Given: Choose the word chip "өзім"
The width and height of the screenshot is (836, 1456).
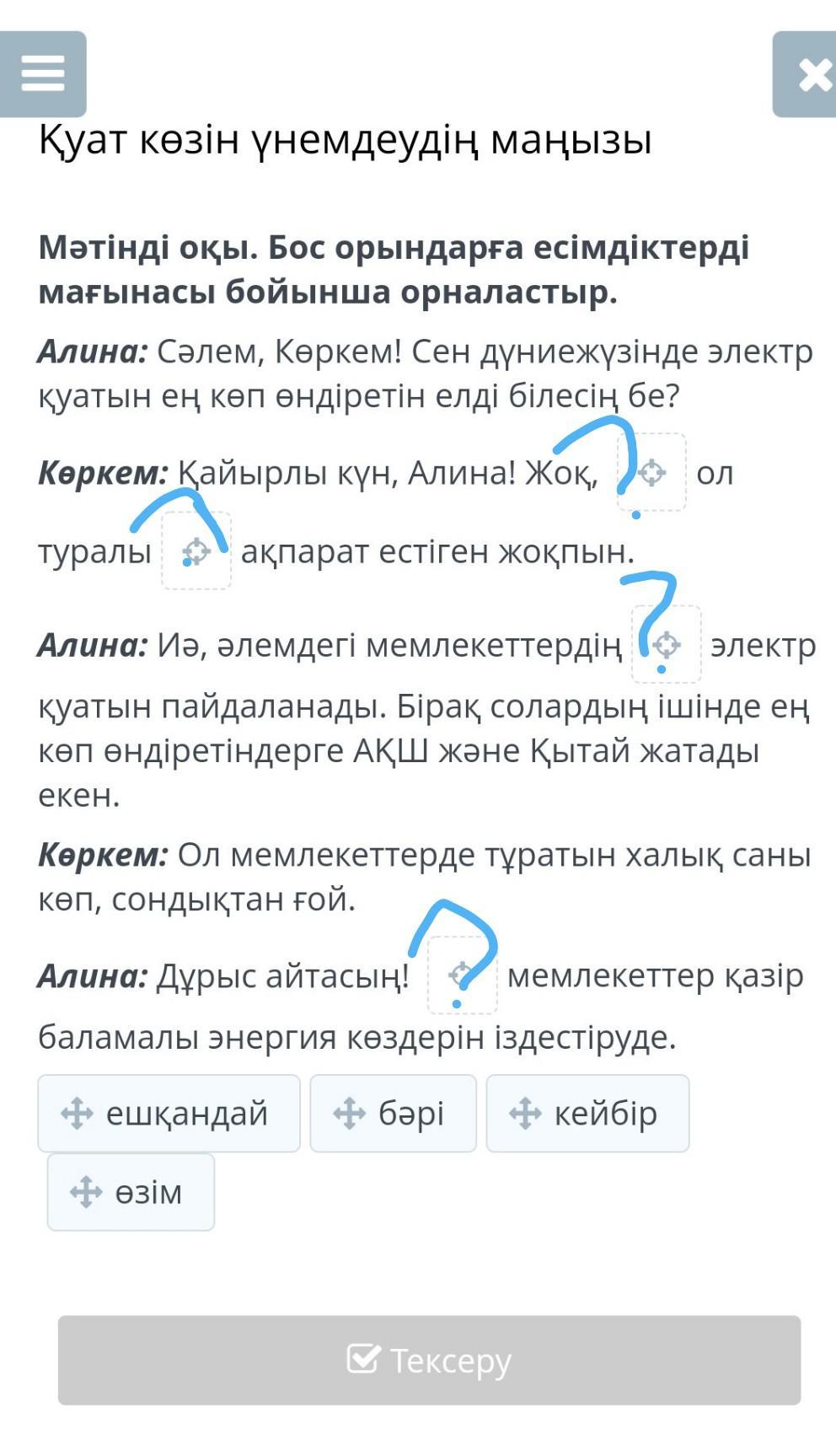Looking at the screenshot, I should click(131, 1192).
